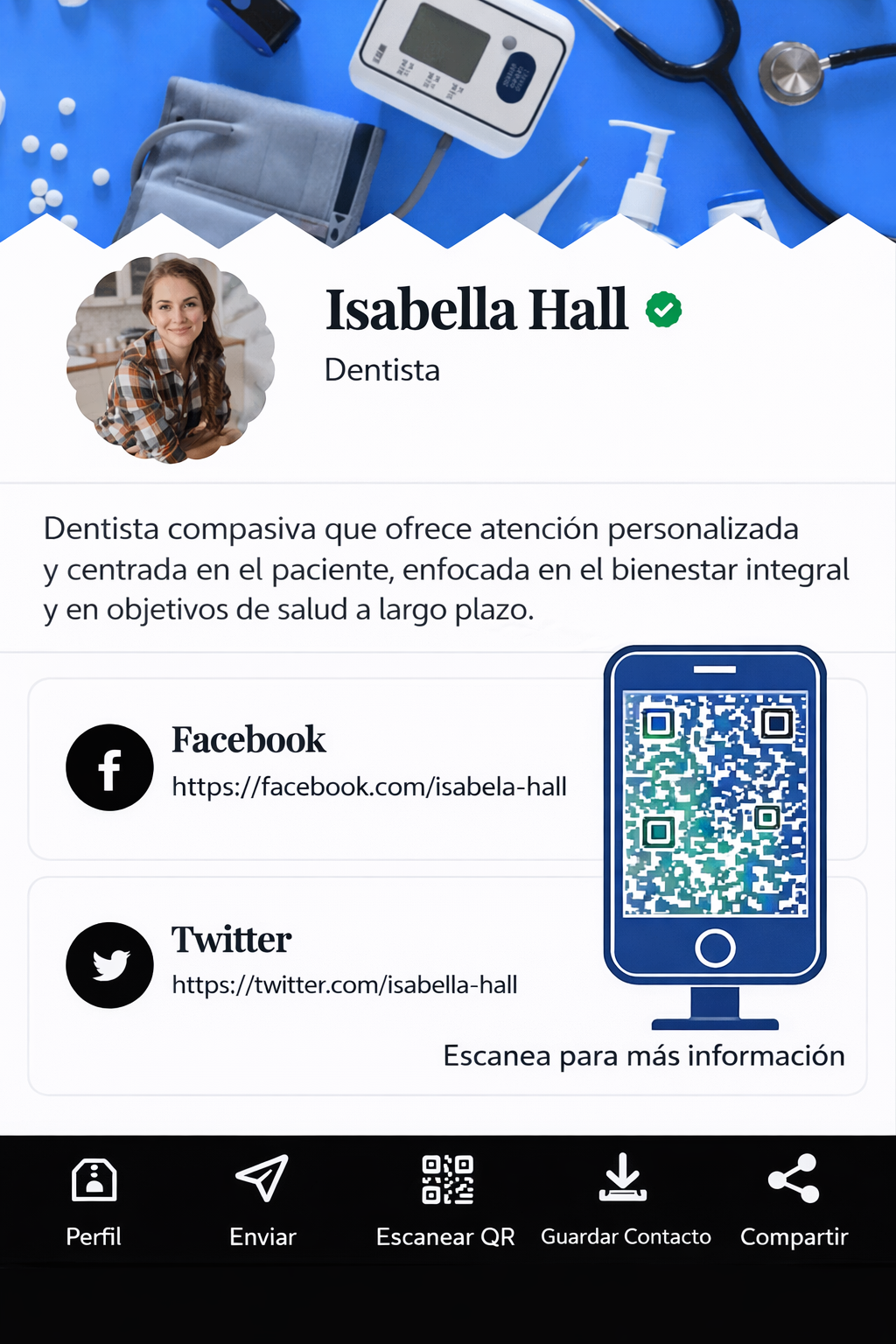Image resolution: width=896 pixels, height=1344 pixels.
Task: Open the Twitter link card
Action: (315, 964)
